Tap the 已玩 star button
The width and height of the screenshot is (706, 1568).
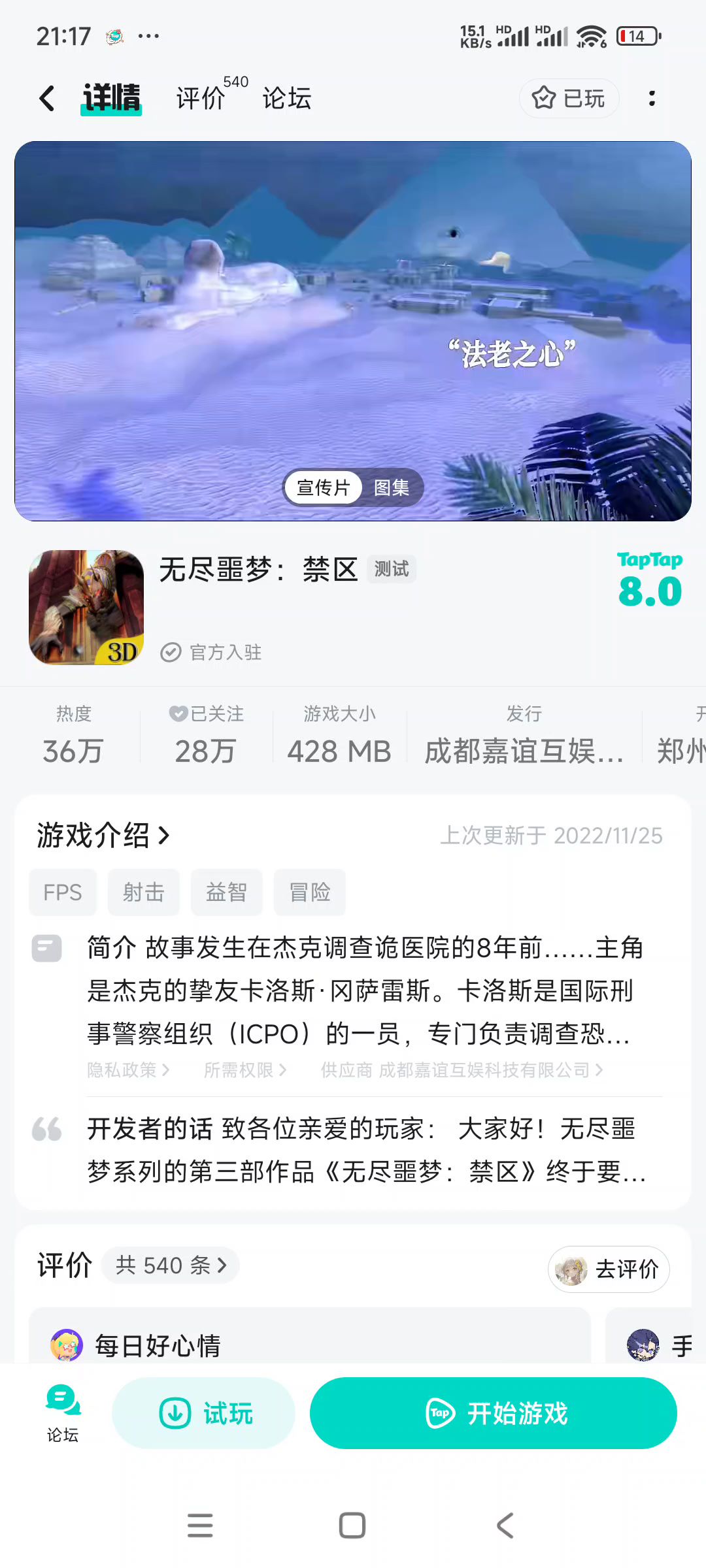point(569,99)
